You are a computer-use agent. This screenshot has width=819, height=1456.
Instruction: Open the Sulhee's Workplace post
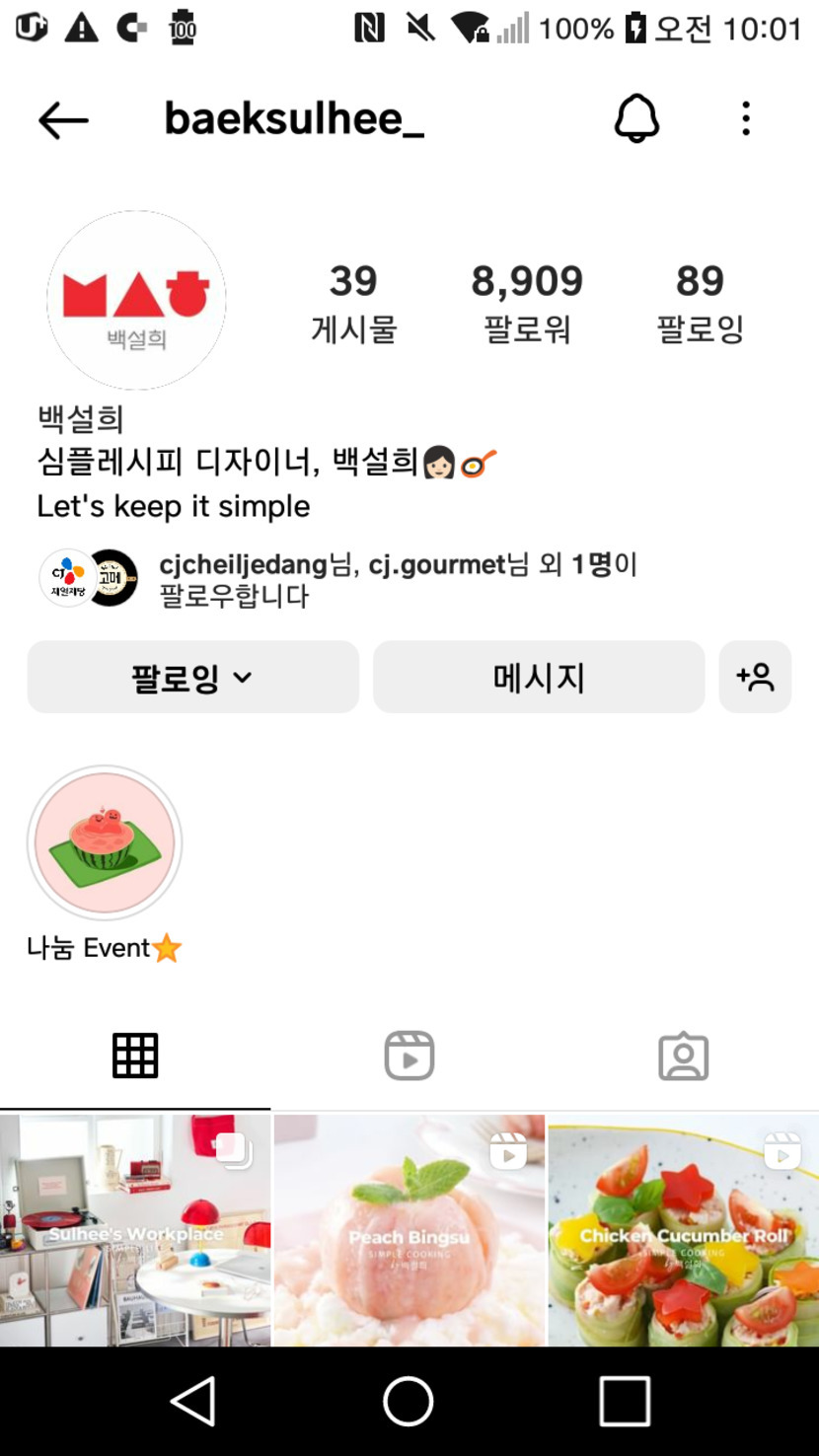pyautogui.click(x=135, y=1230)
